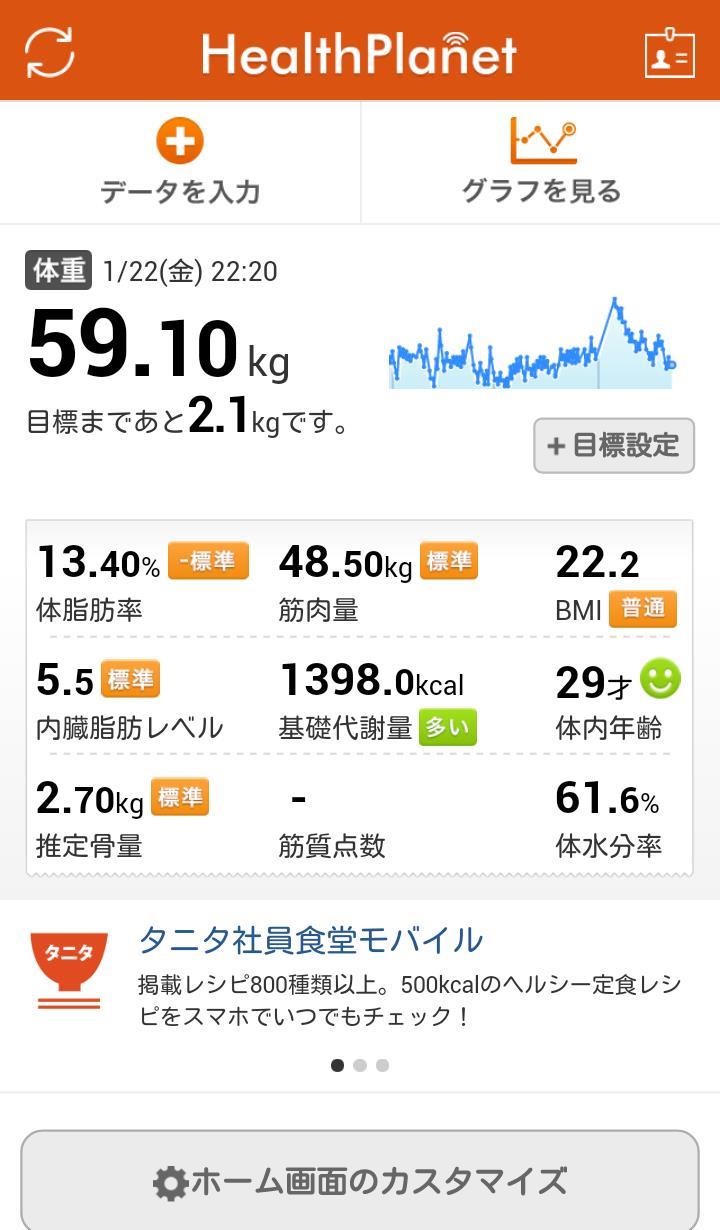
Task: Open the weight trend mini graph
Action: point(533,343)
